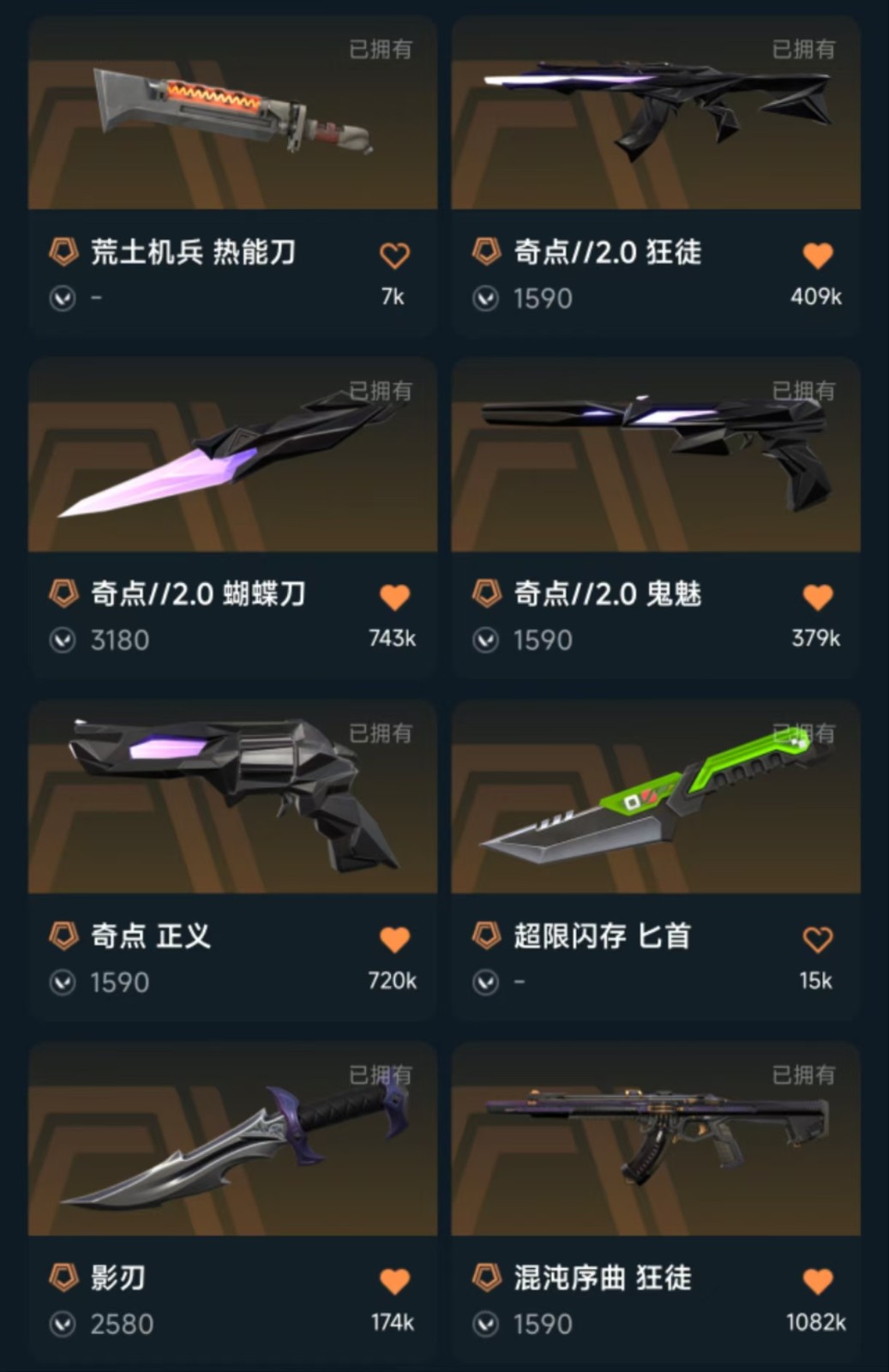The width and height of the screenshot is (889, 1372).
Task: Open the 荒土机兵 热能刀 skin card
Action: tap(232, 176)
